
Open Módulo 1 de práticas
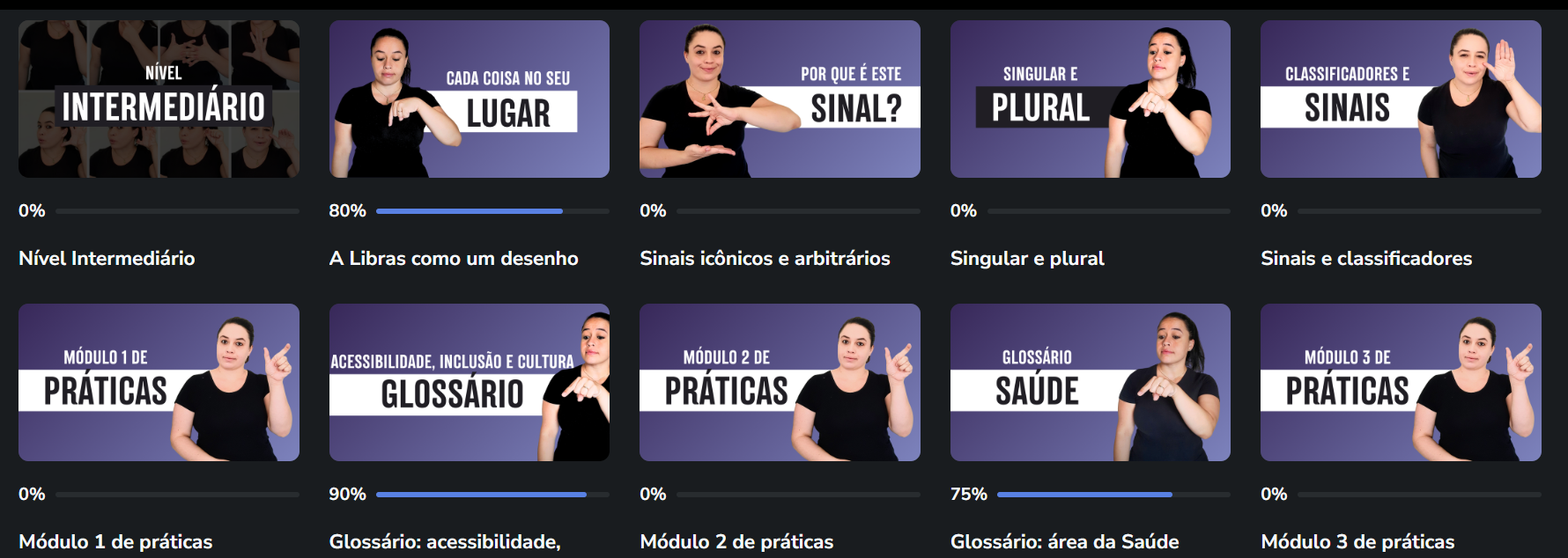coord(159,383)
